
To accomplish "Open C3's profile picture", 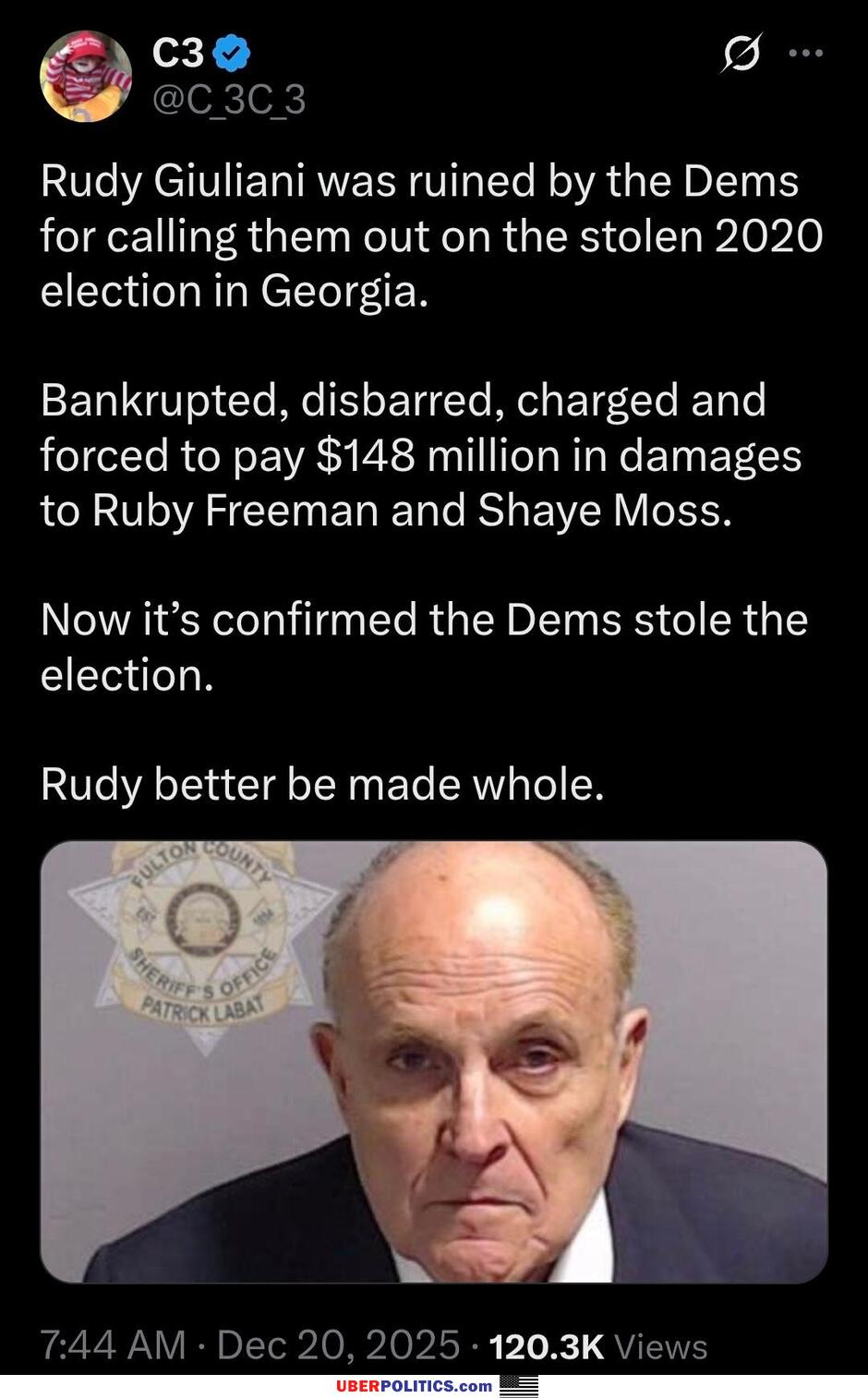I will pyautogui.click(x=85, y=76).
